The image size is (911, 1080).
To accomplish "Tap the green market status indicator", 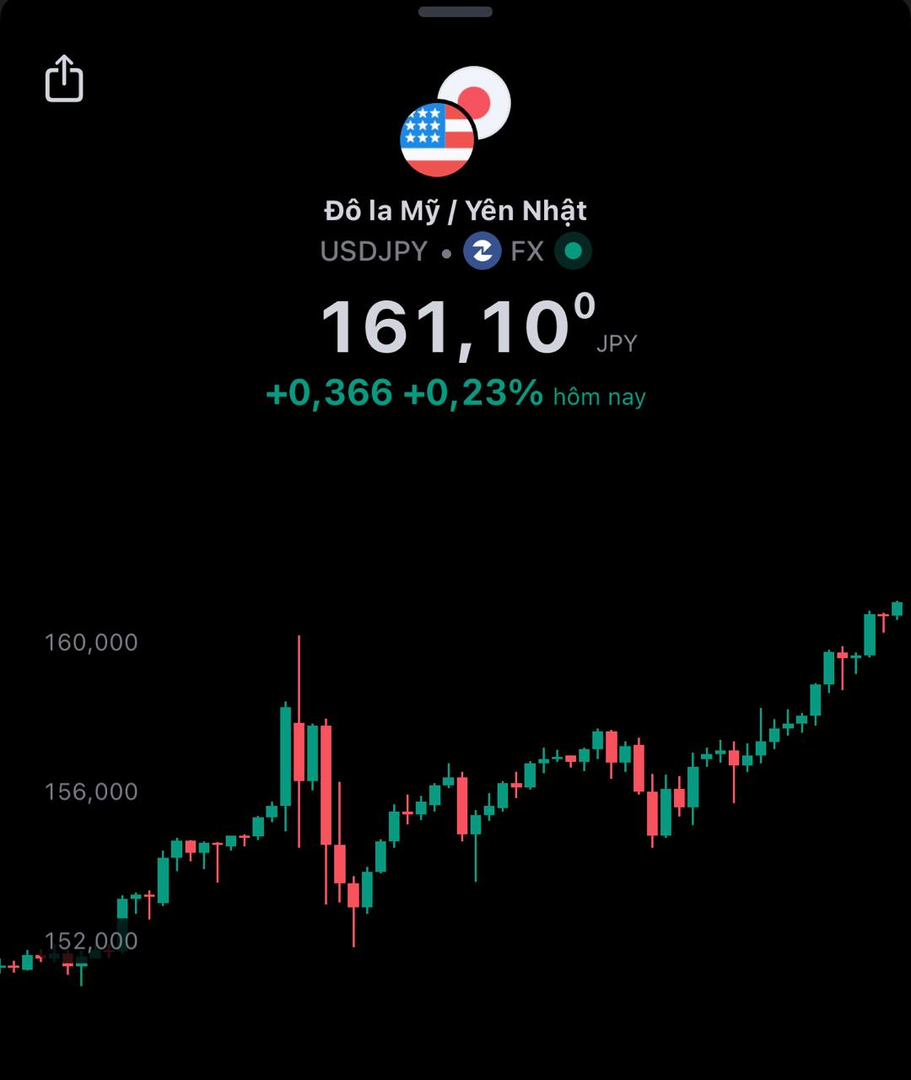I will (x=573, y=252).
